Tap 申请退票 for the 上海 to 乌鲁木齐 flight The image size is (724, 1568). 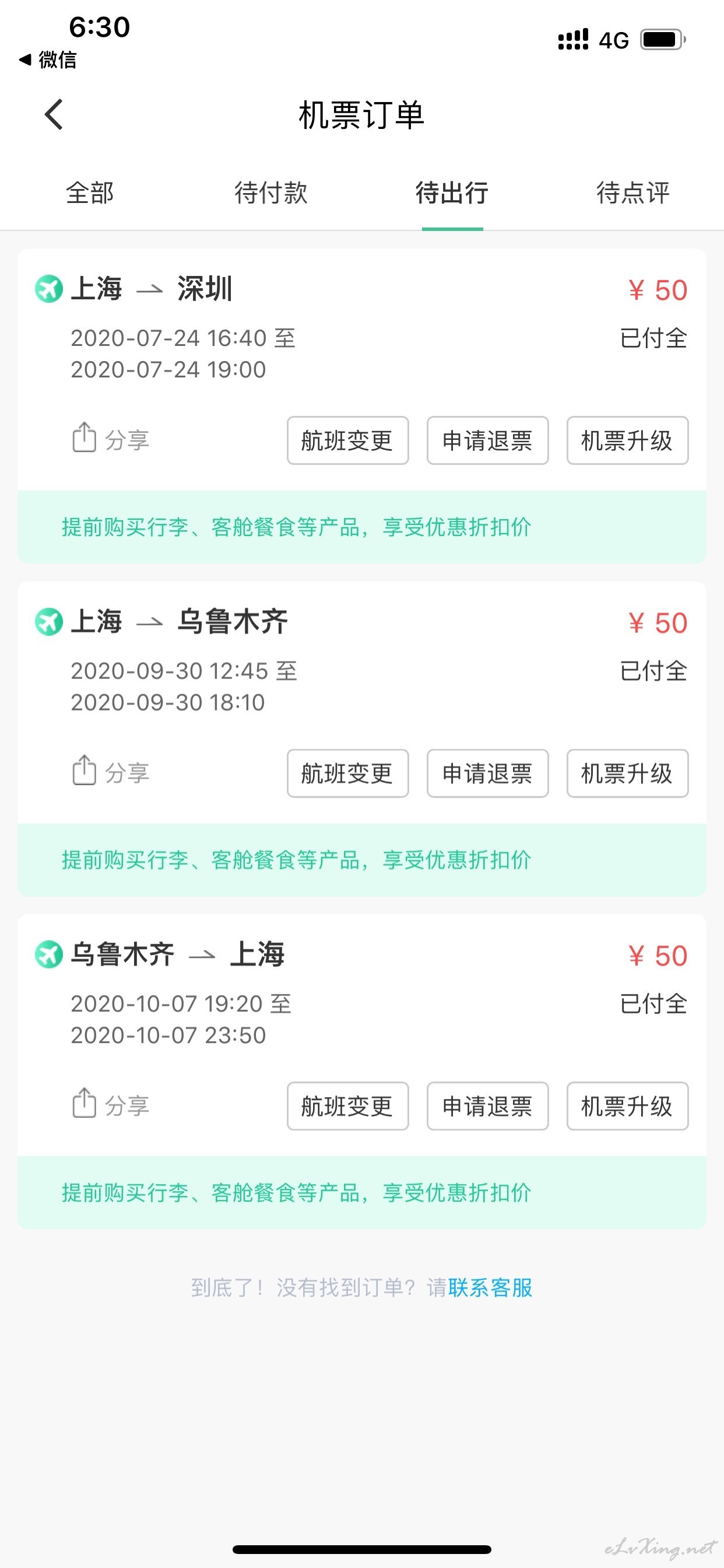[x=487, y=773]
